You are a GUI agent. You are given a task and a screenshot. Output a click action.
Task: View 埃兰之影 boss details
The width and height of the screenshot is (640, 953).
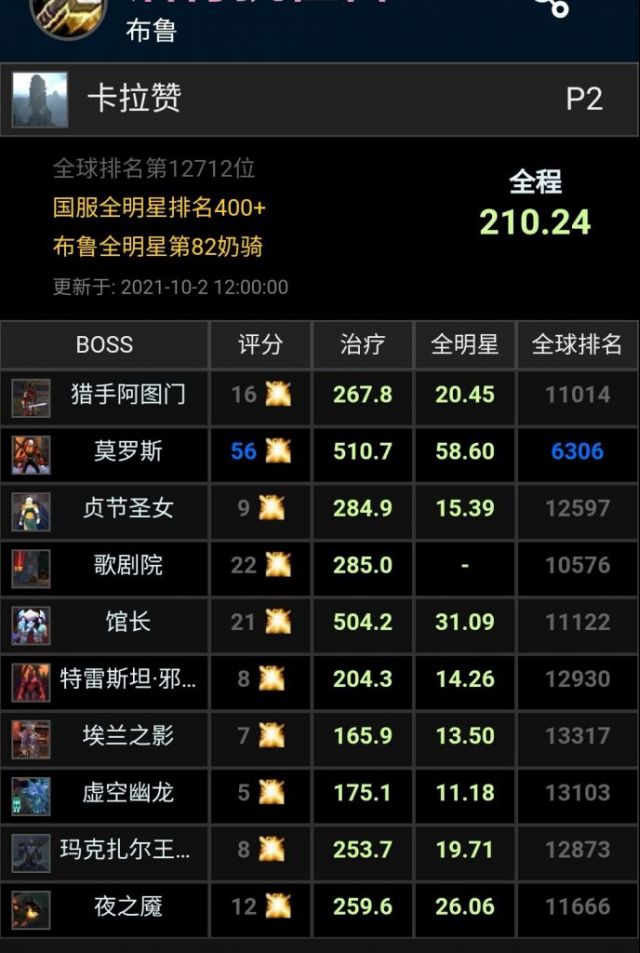pyautogui.click(x=128, y=736)
